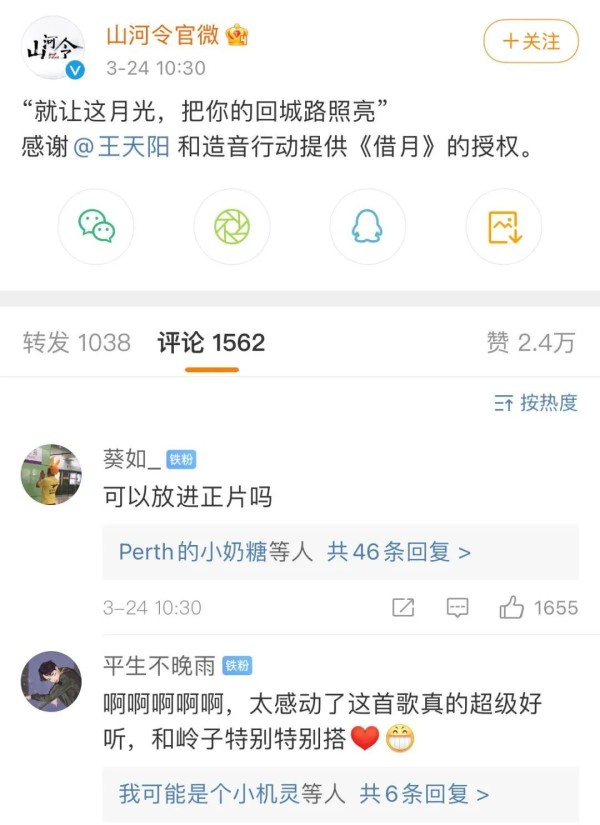Open 平生不晚雨 user avatar
Screen dimensions: 600x825
51,681
